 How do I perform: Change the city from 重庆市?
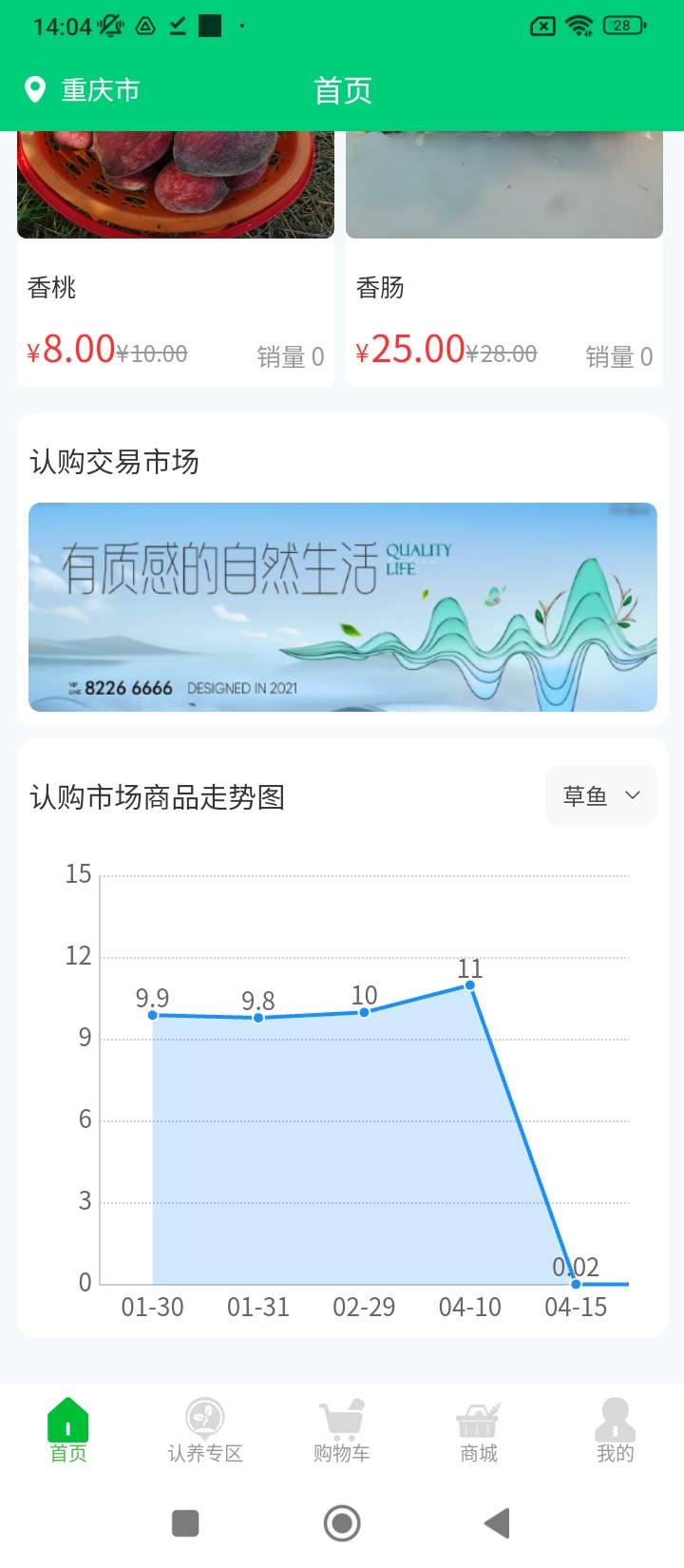click(x=83, y=90)
